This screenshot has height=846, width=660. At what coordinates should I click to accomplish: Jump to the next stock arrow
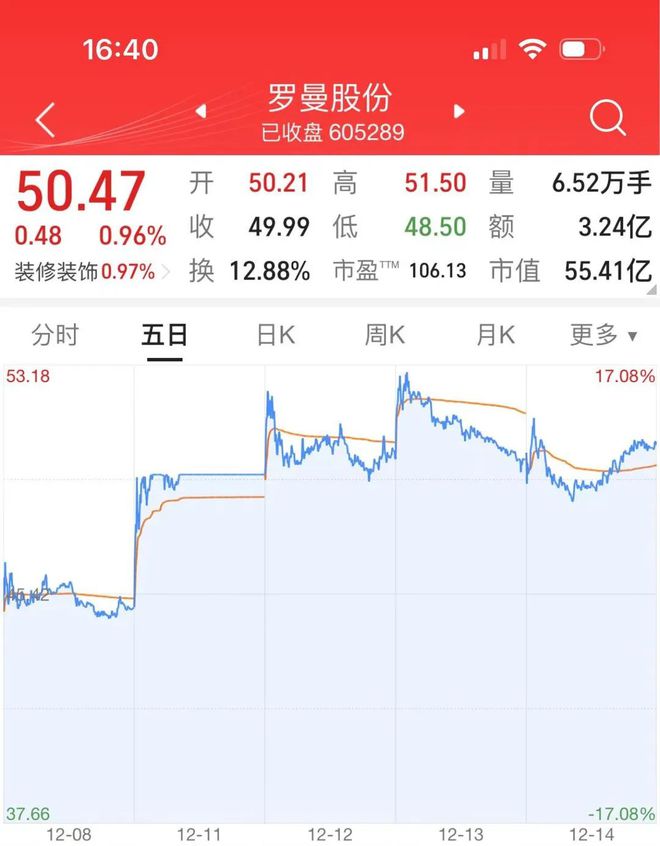[x=460, y=110]
